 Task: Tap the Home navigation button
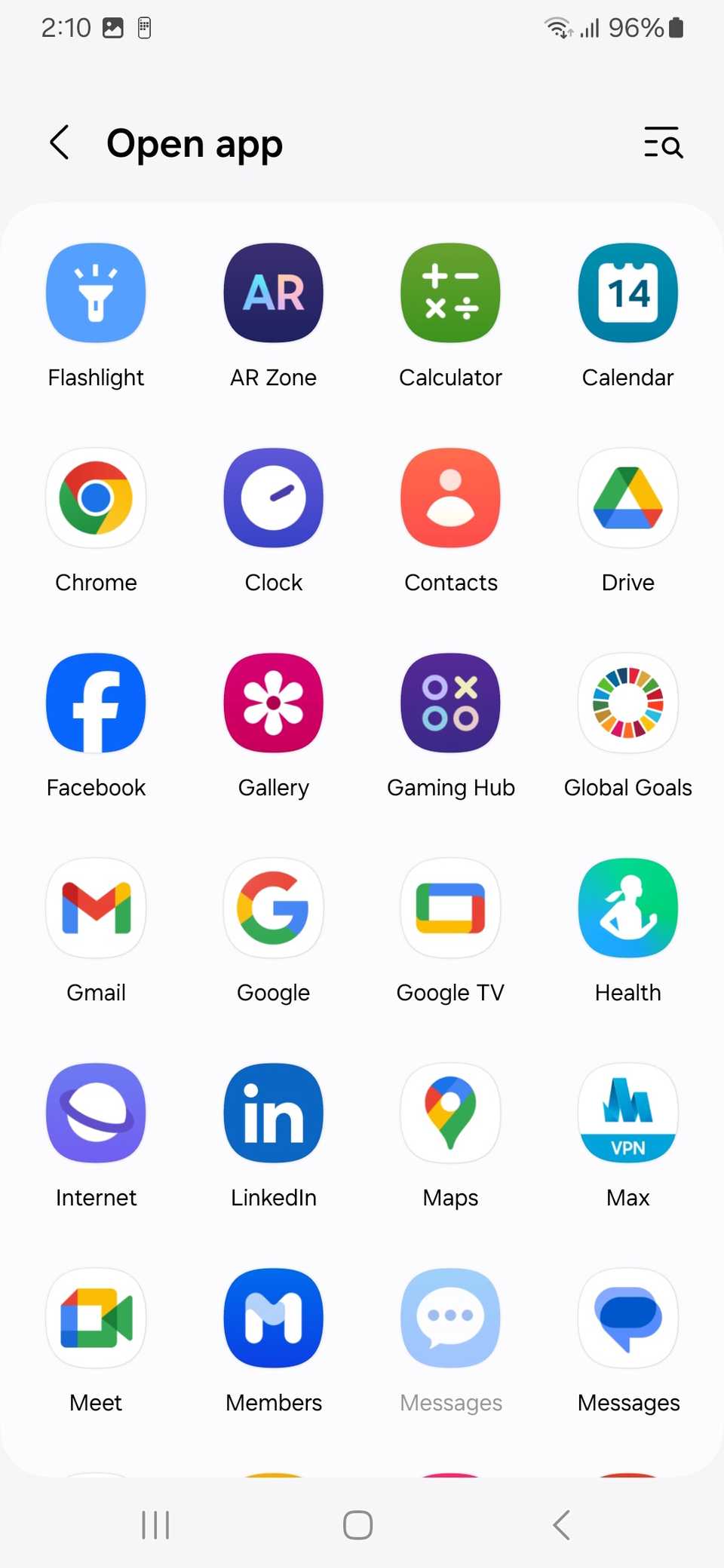(357, 1524)
